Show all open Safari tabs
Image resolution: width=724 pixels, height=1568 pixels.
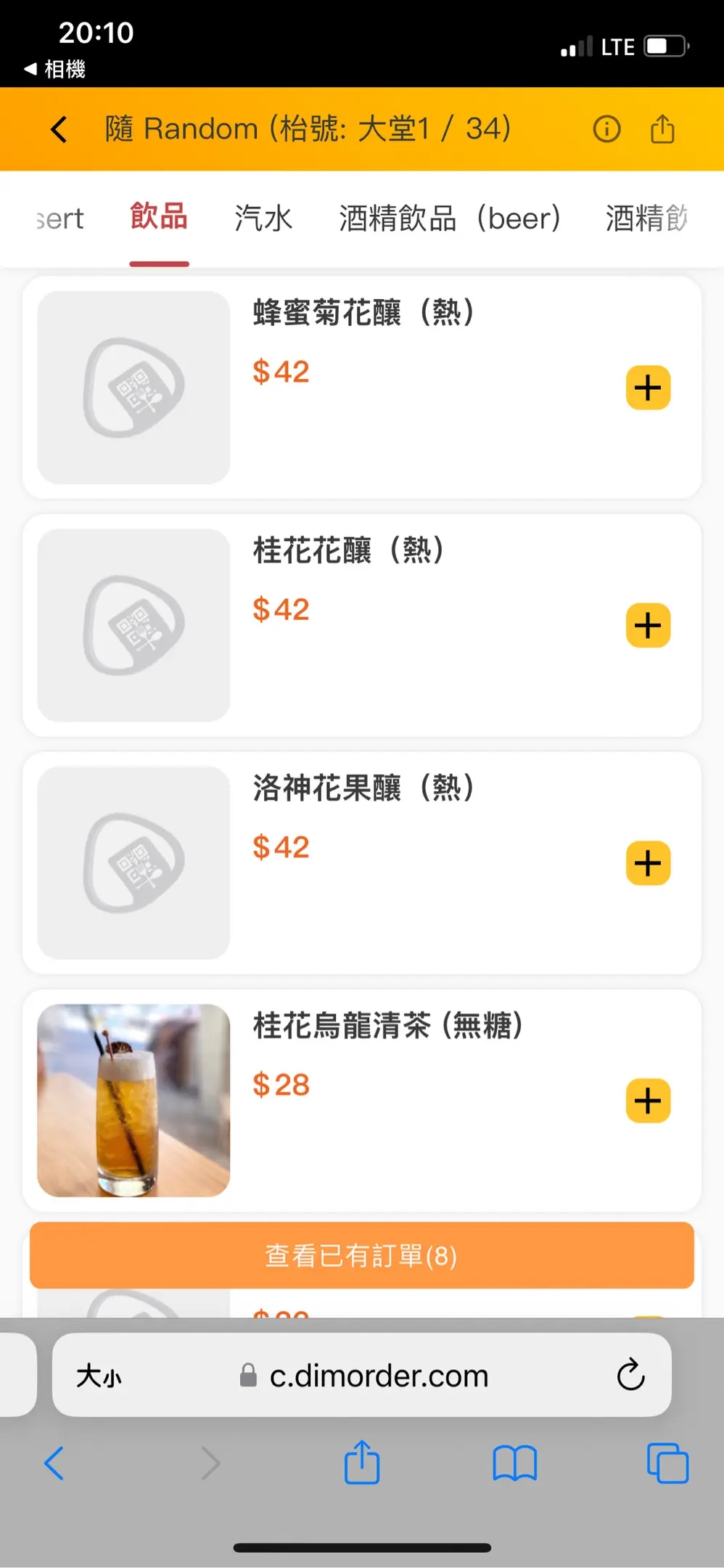pyautogui.click(x=667, y=1463)
